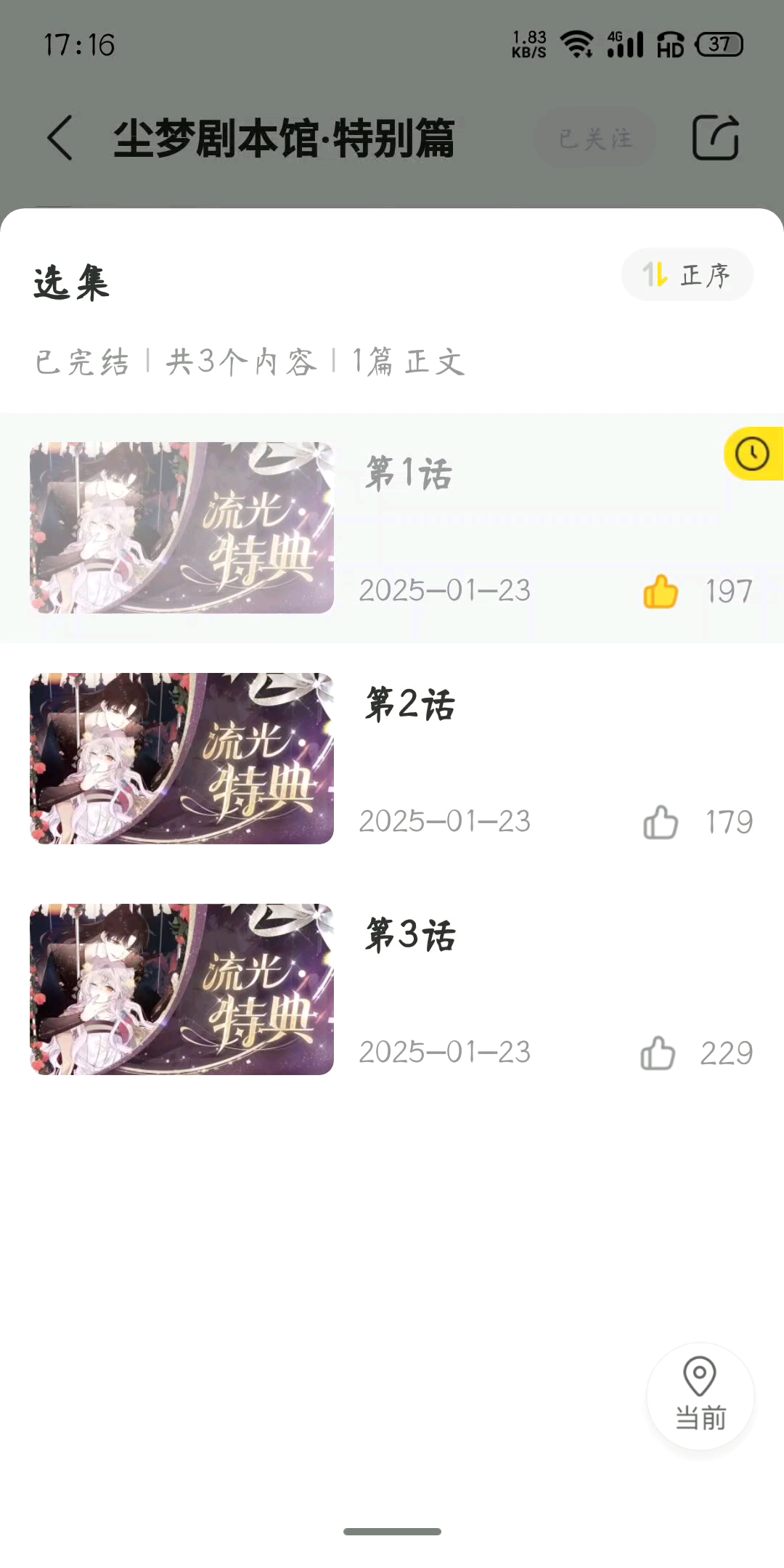This screenshot has width=784, height=1568.
Task: Open episode 第1话
Action: click(409, 474)
